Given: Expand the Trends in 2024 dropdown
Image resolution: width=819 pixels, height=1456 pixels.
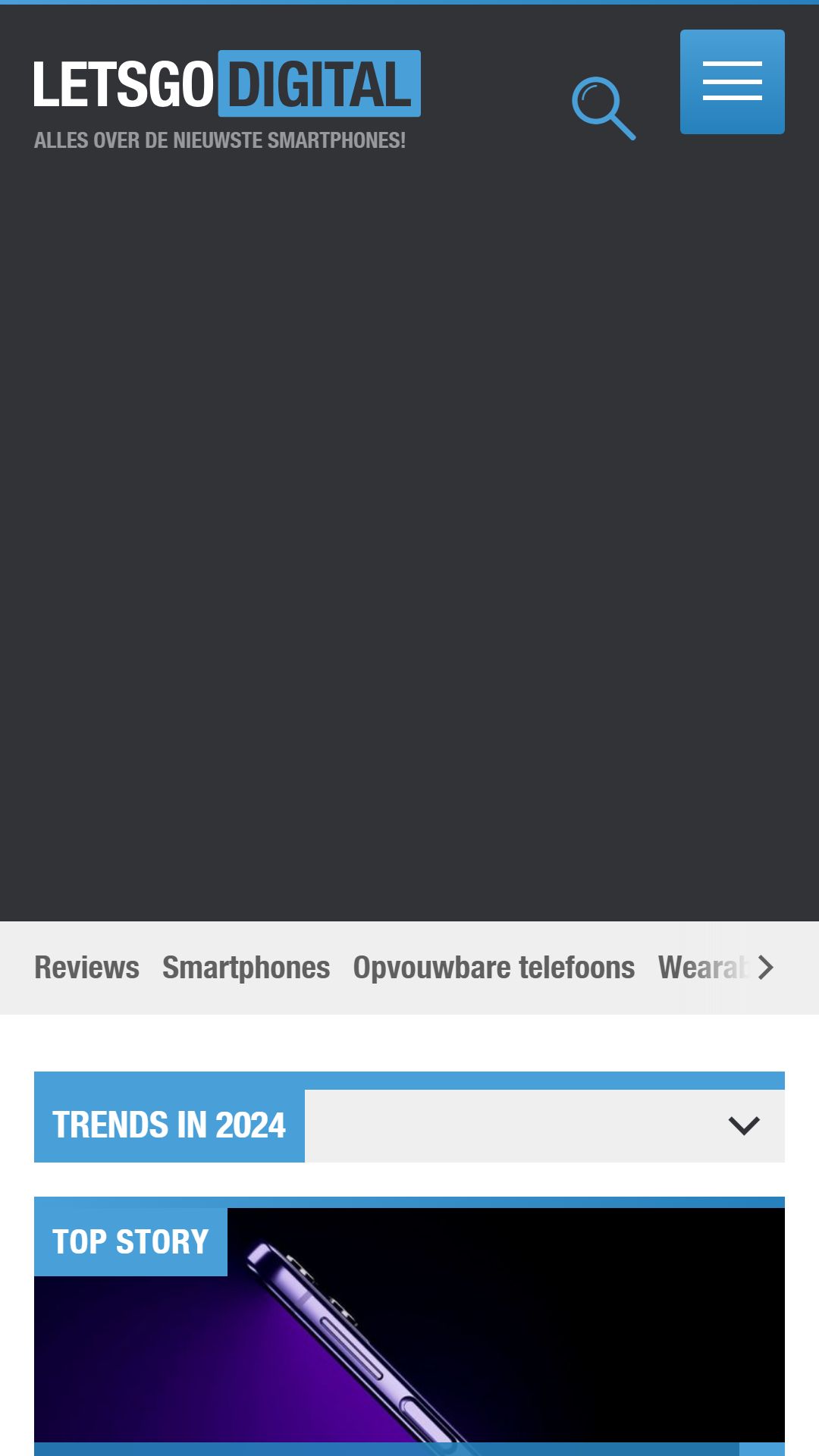Looking at the screenshot, I should click(x=744, y=1125).
